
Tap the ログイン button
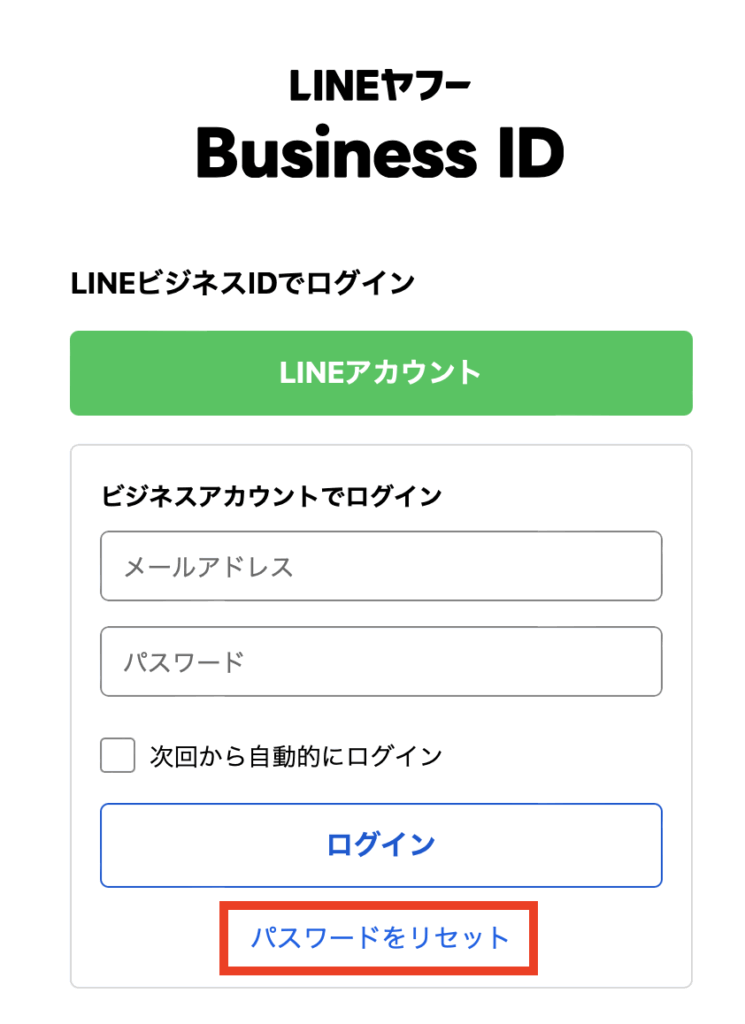[x=381, y=845]
